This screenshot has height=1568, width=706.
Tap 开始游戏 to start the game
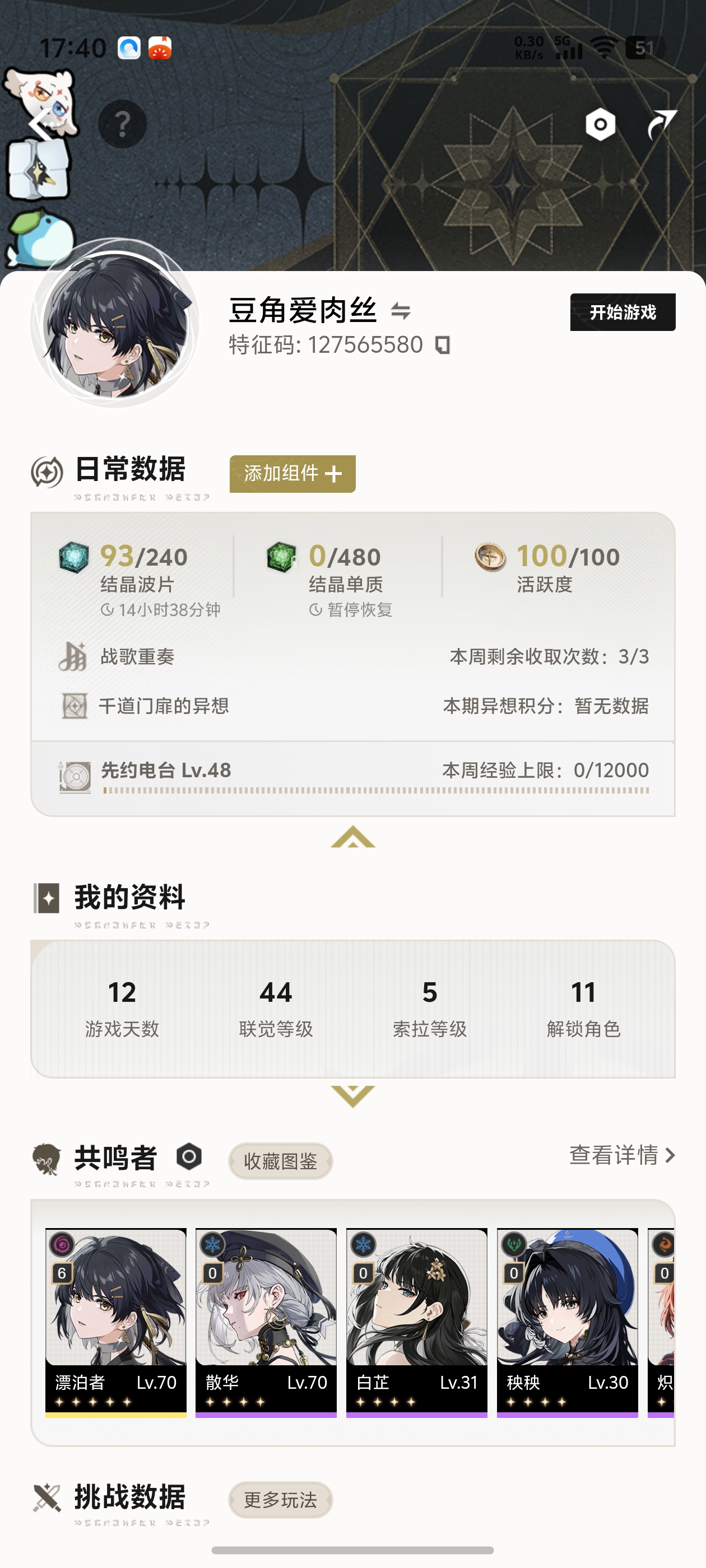click(x=622, y=312)
